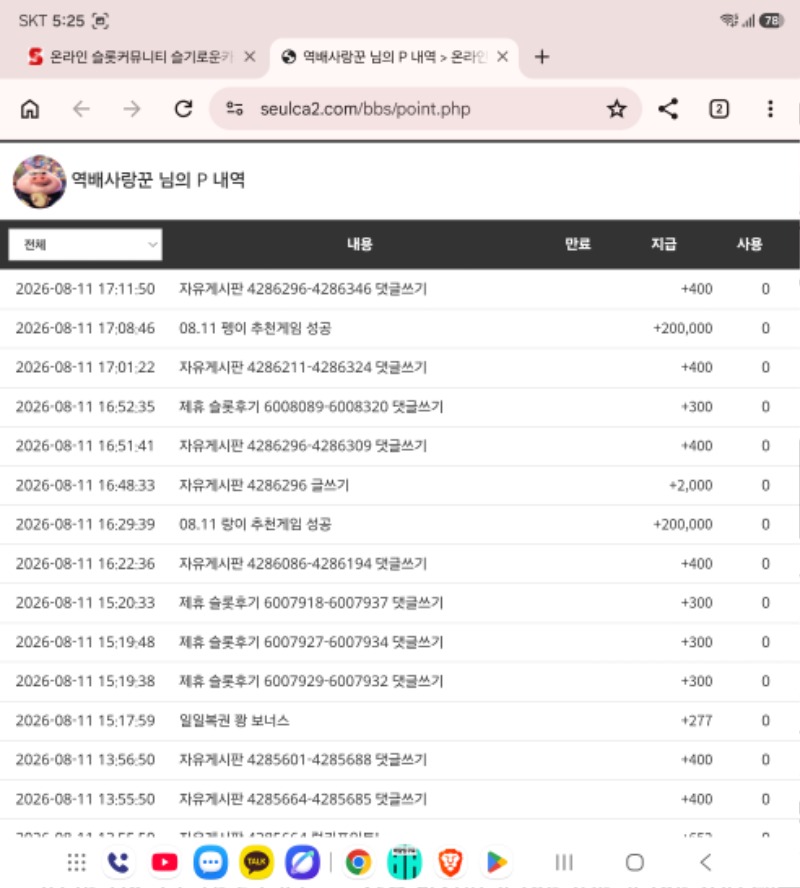Tap the system back button
Image resolution: width=800 pixels, height=888 pixels.
click(x=705, y=863)
